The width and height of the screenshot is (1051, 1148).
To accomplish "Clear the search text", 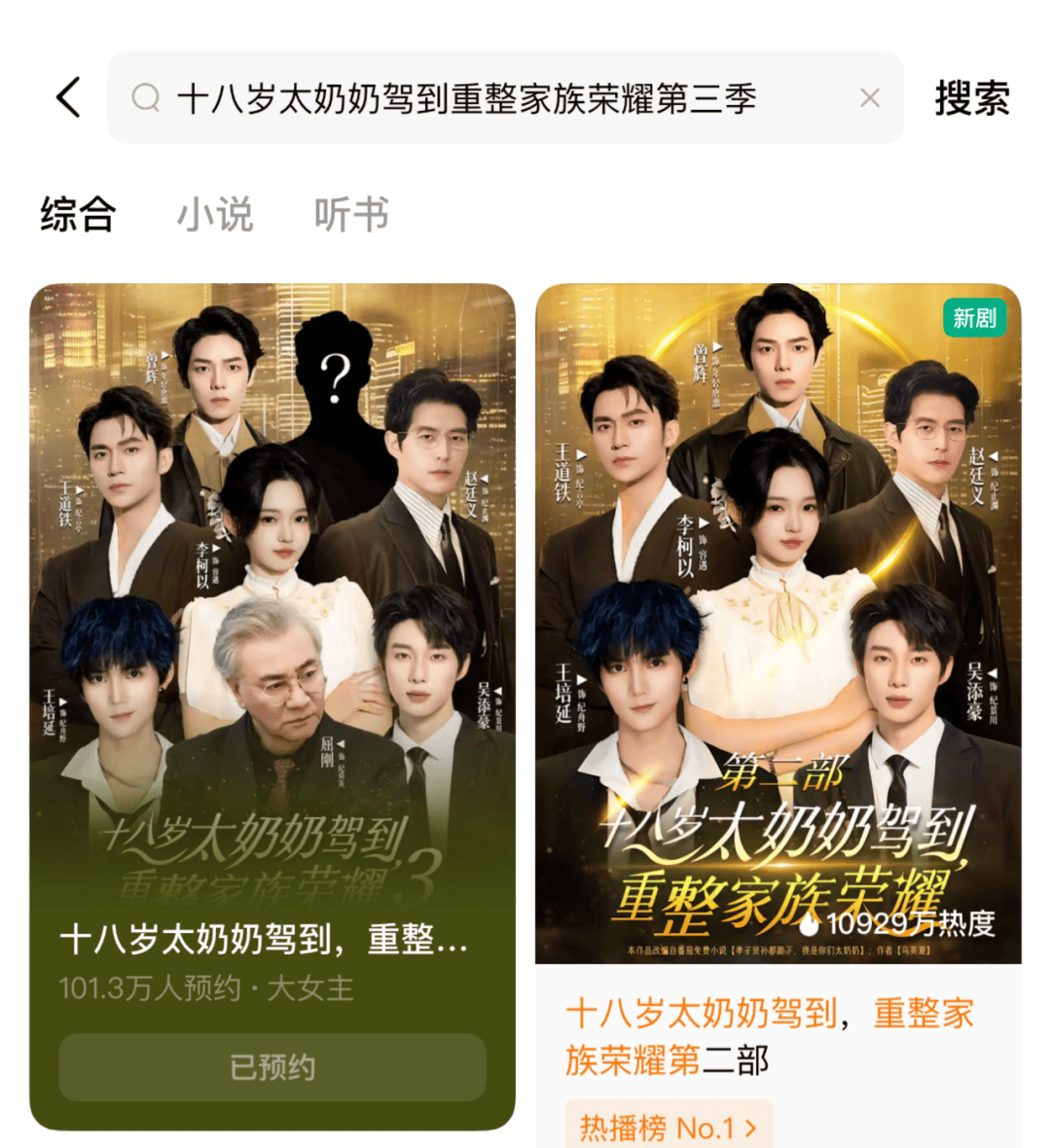I will [870, 98].
